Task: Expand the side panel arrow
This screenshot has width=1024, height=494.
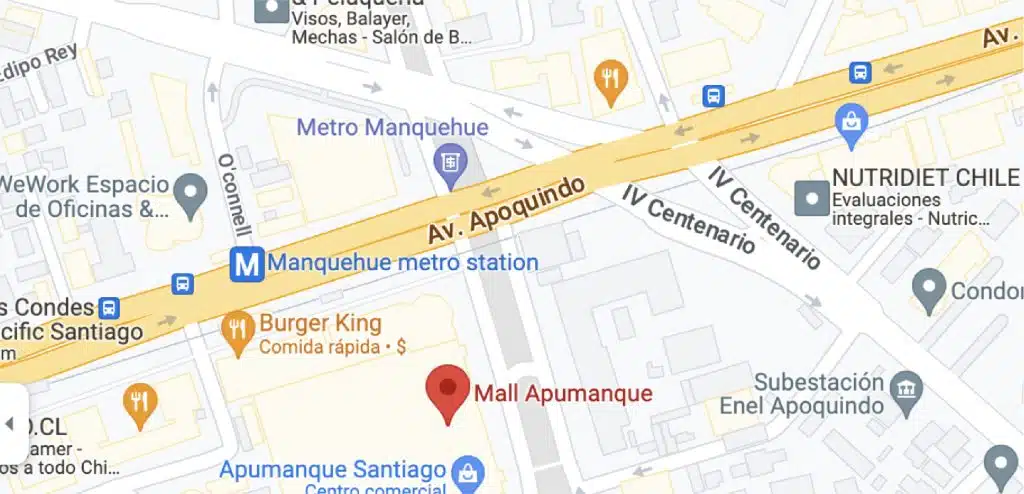Action: click(x=9, y=424)
